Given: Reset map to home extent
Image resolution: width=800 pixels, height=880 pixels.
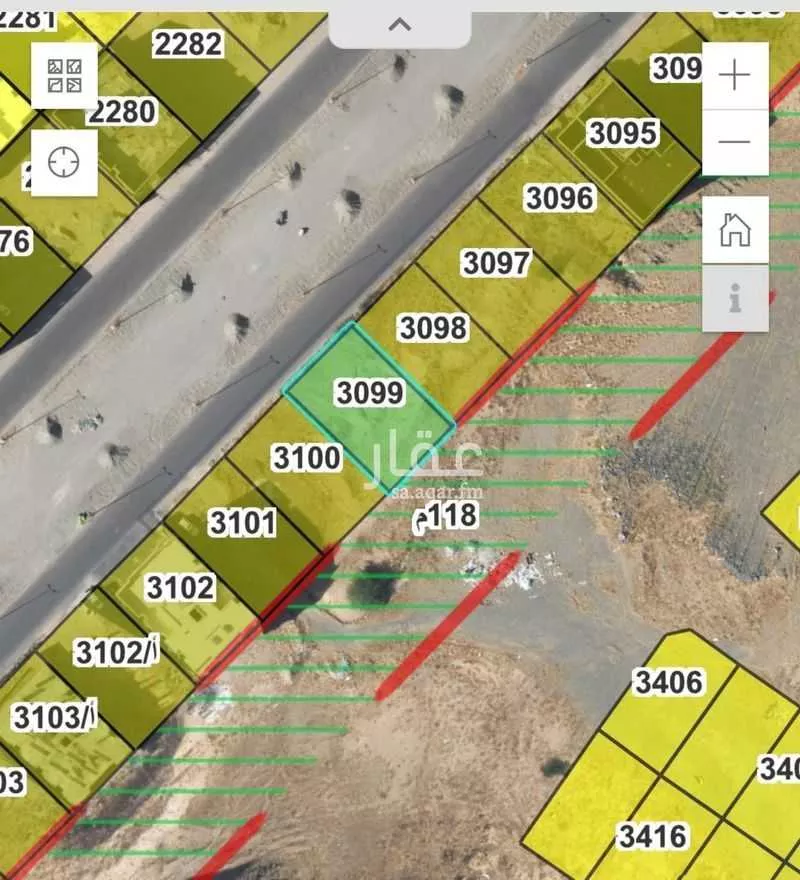Looking at the screenshot, I should 735,230.
